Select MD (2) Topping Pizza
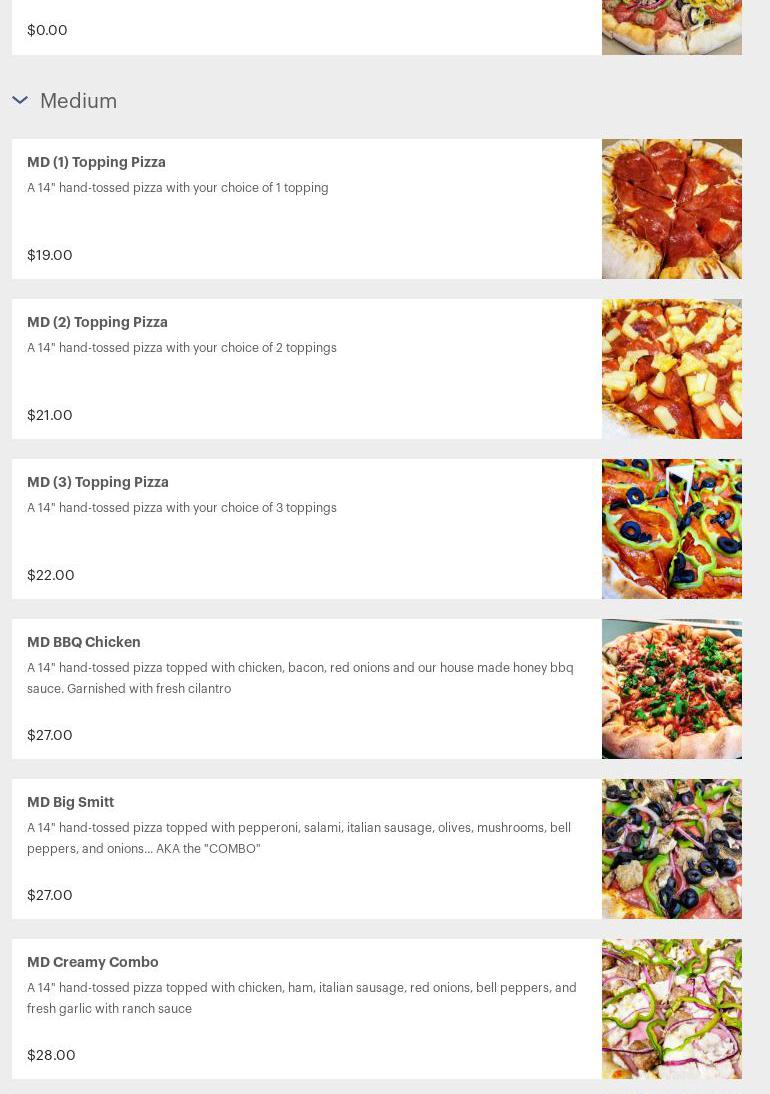 pos(98,322)
